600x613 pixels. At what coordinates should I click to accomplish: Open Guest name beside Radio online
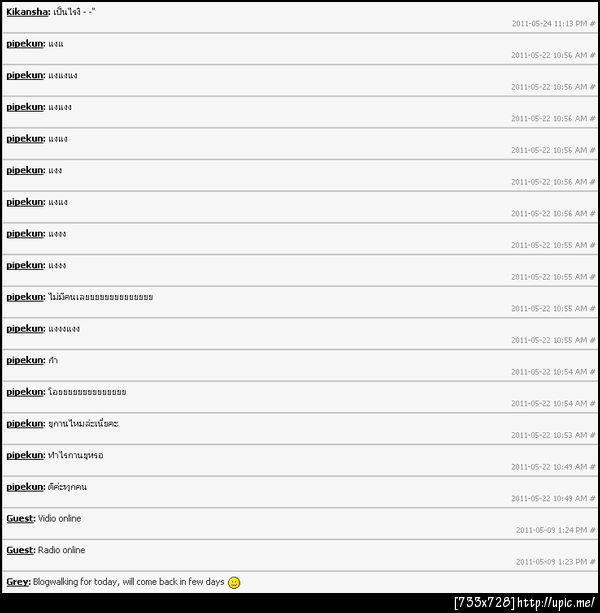[20, 550]
